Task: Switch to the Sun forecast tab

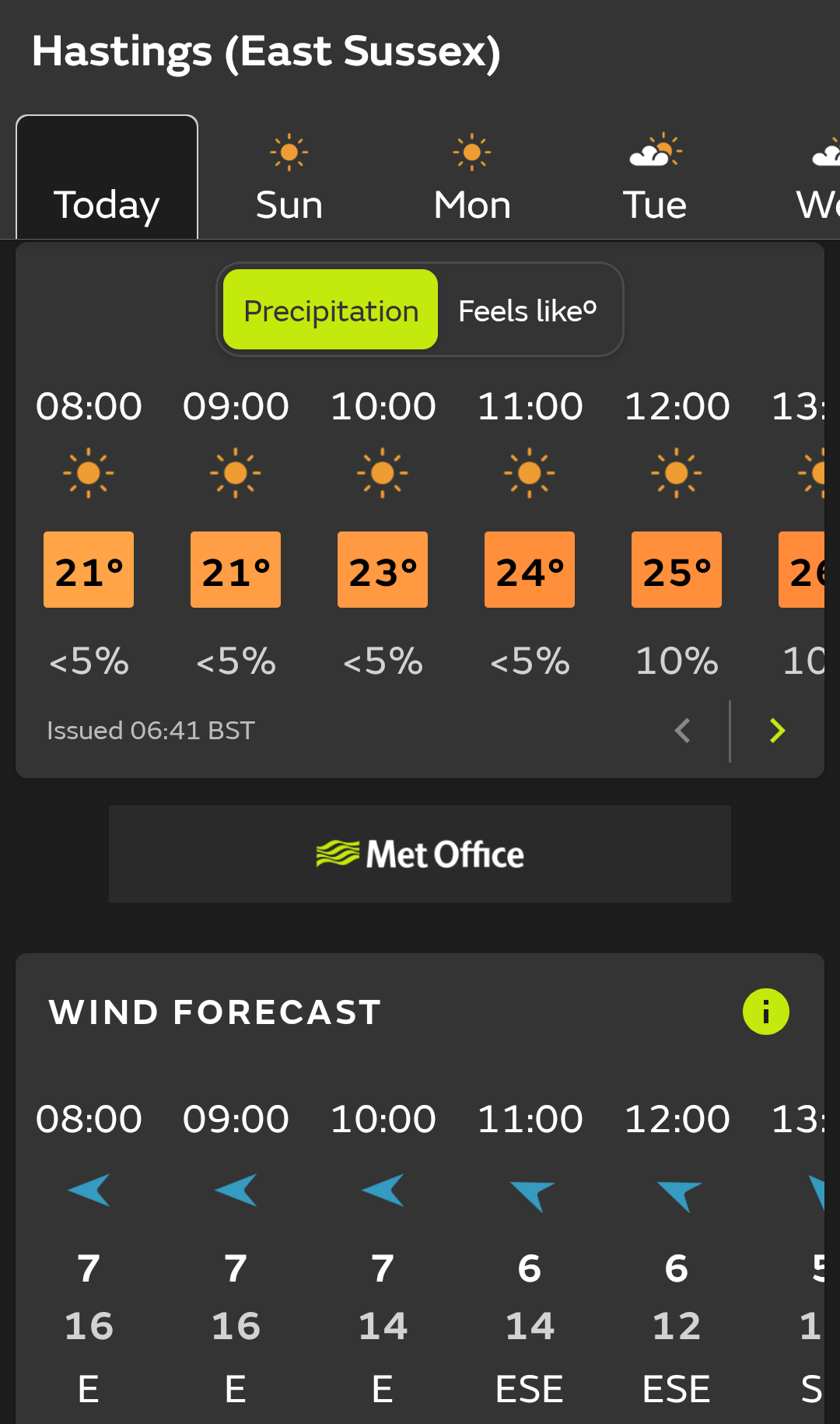Action: tap(289, 177)
